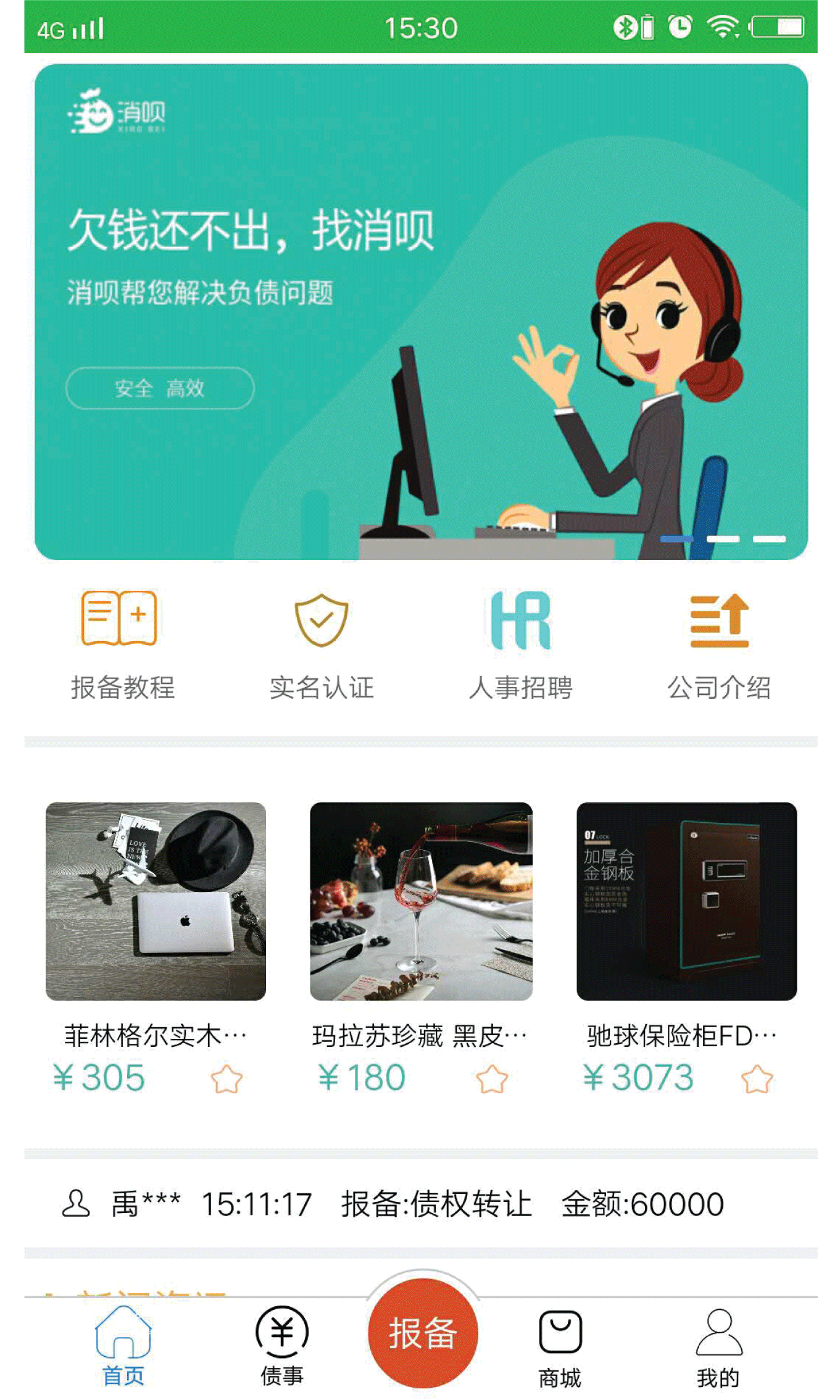Switch to the 债事 tab
The width and height of the screenshot is (840, 1400).
(x=282, y=1347)
